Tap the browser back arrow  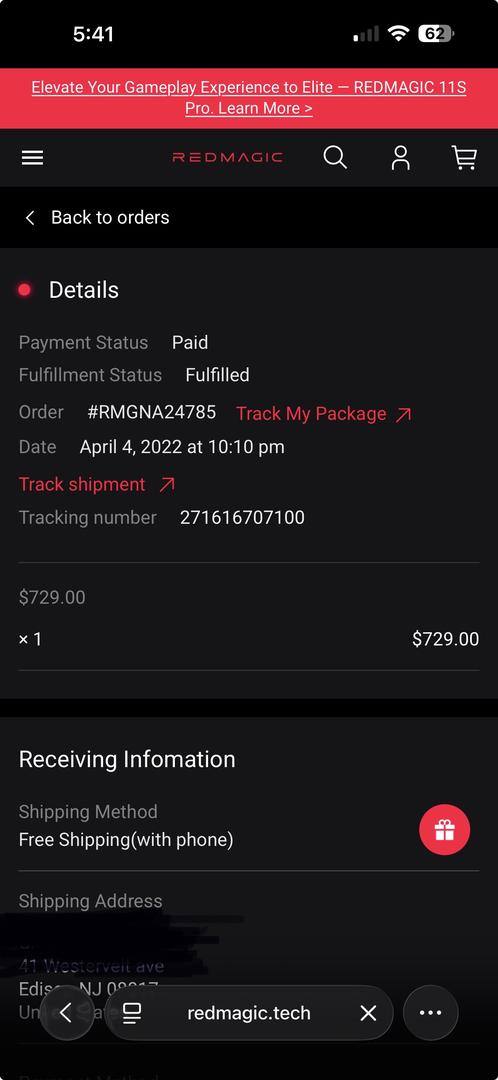click(x=66, y=1012)
